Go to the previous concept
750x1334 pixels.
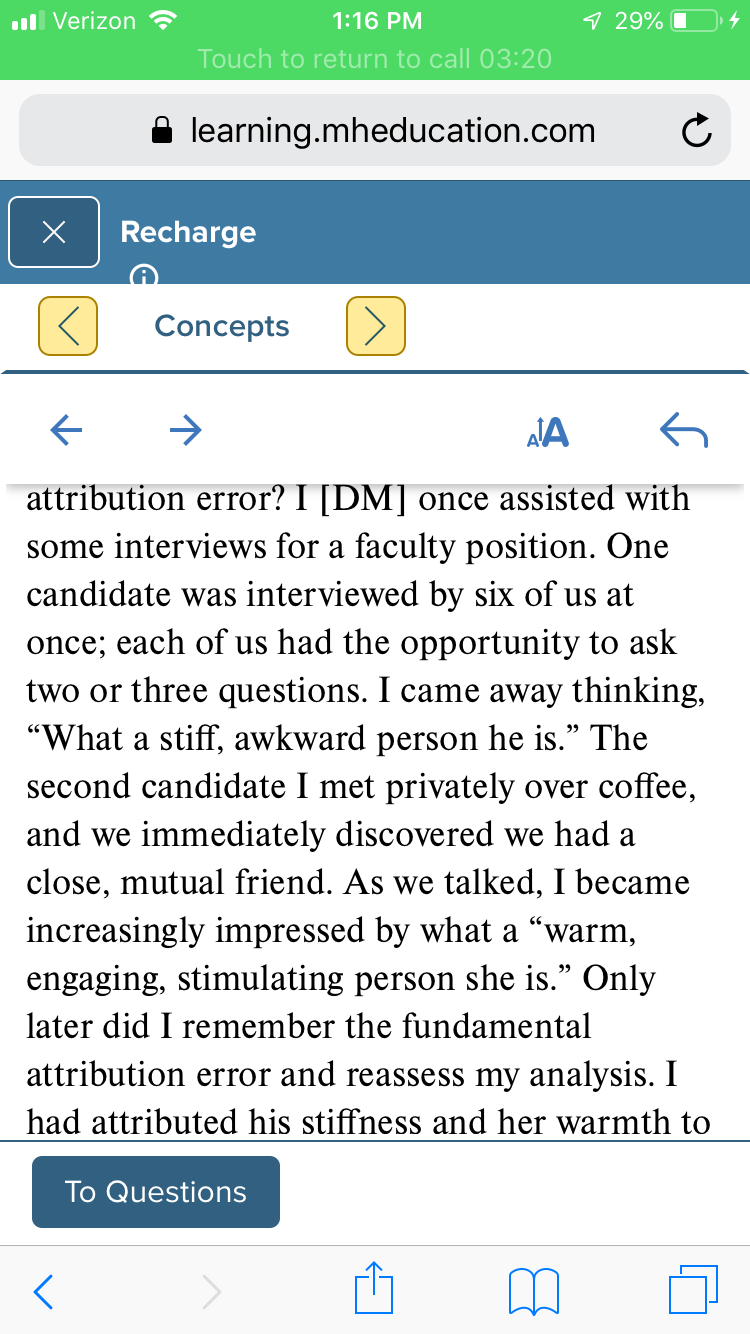click(x=68, y=326)
